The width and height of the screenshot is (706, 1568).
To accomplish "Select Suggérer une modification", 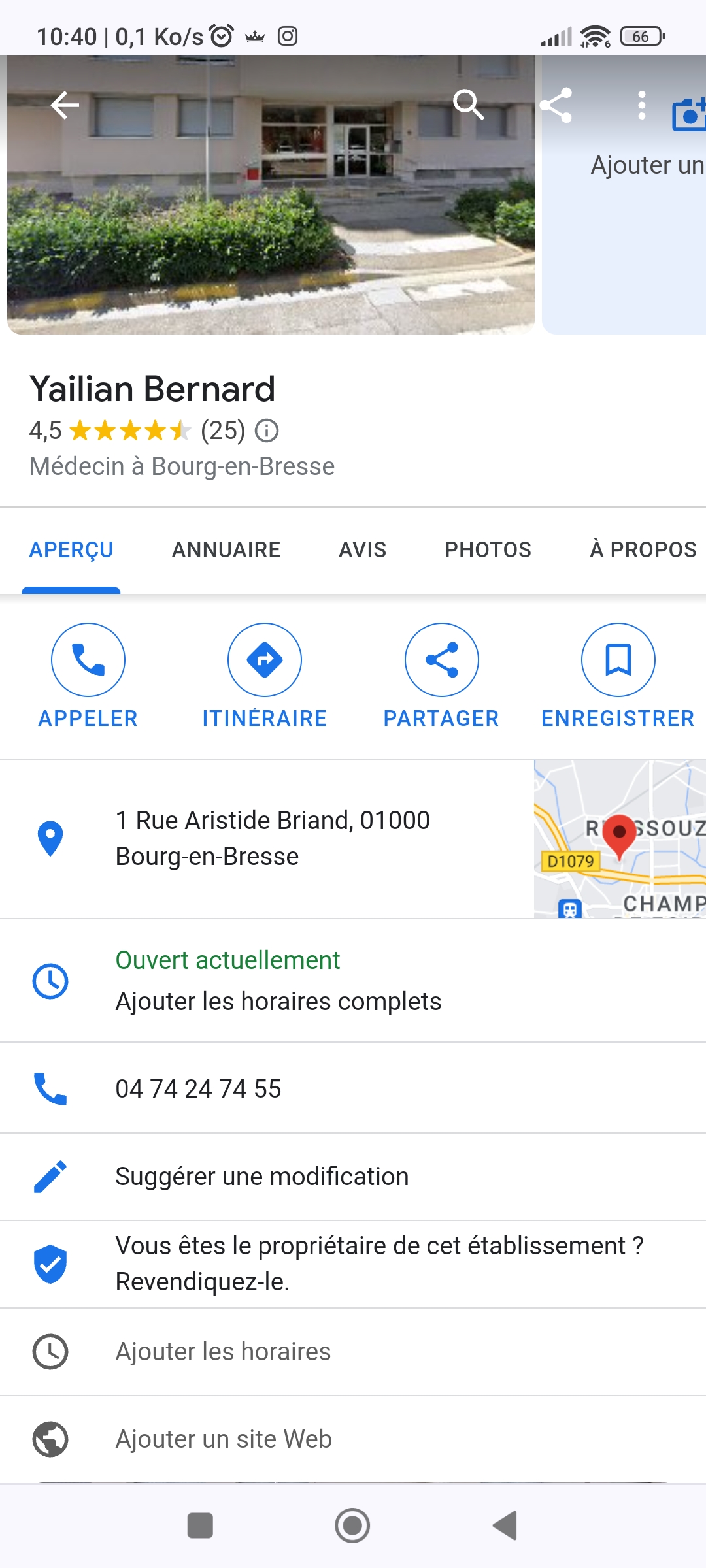I will pos(261,1176).
